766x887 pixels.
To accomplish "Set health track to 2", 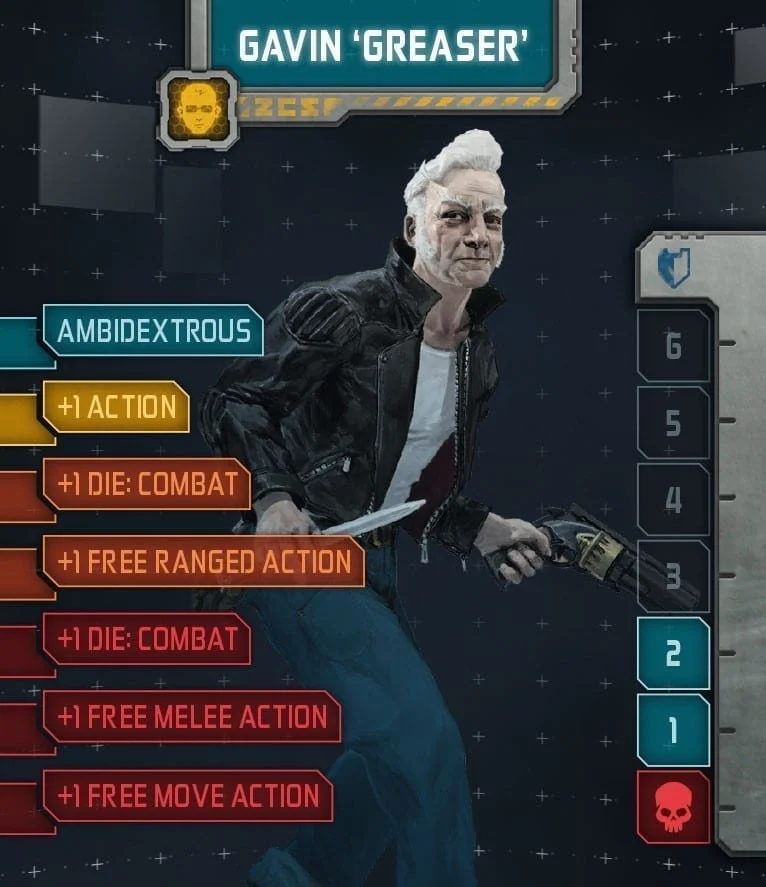I will tap(673, 654).
